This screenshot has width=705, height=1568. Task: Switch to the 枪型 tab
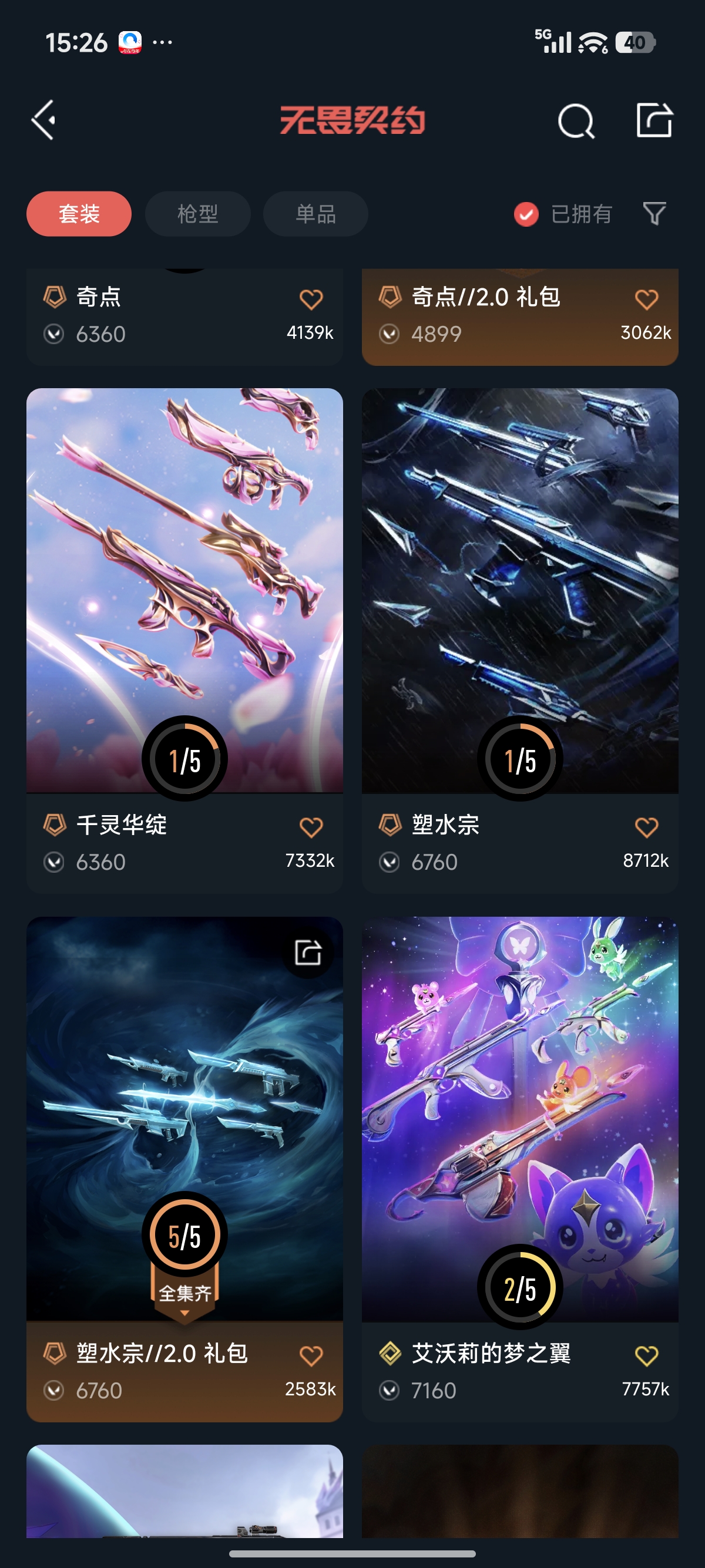coord(197,214)
